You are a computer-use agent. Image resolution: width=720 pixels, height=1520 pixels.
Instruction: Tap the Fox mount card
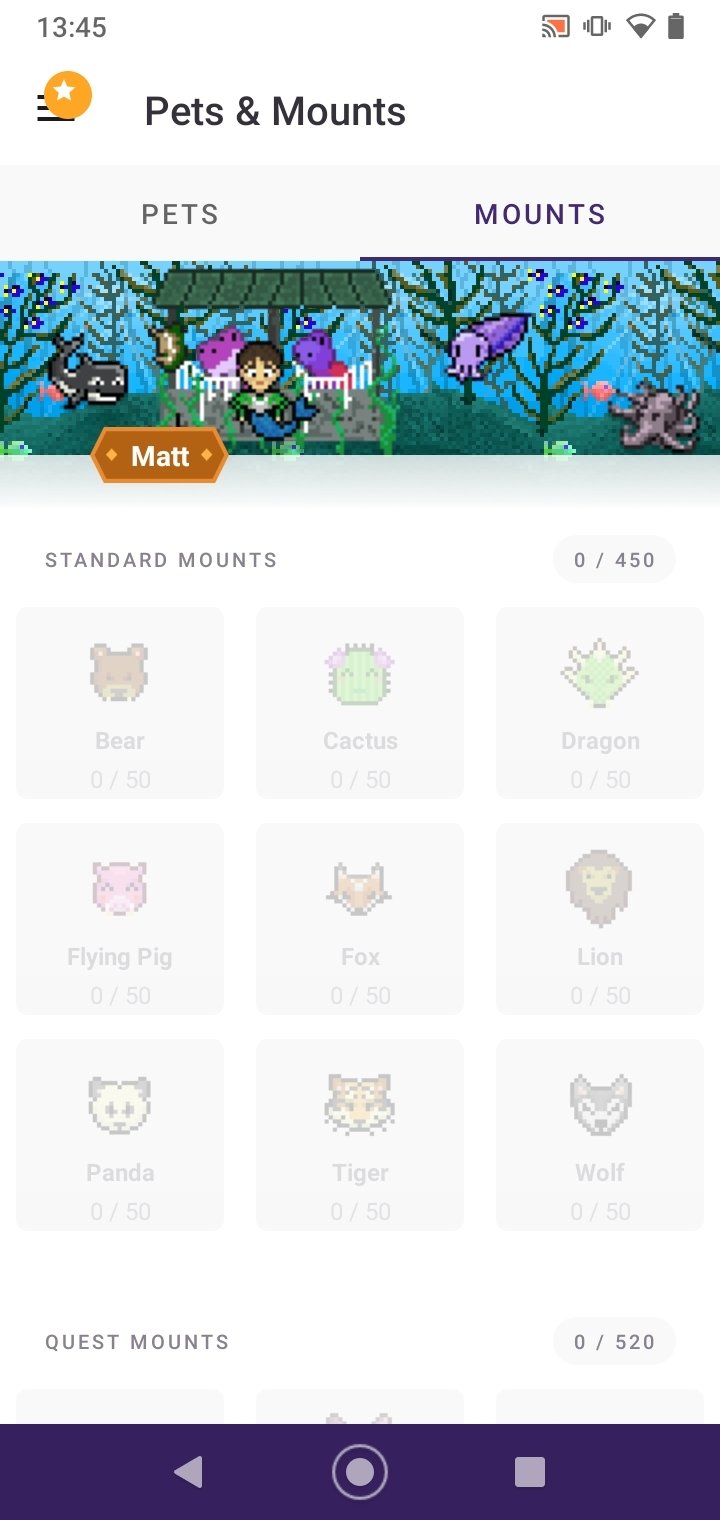click(360, 919)
